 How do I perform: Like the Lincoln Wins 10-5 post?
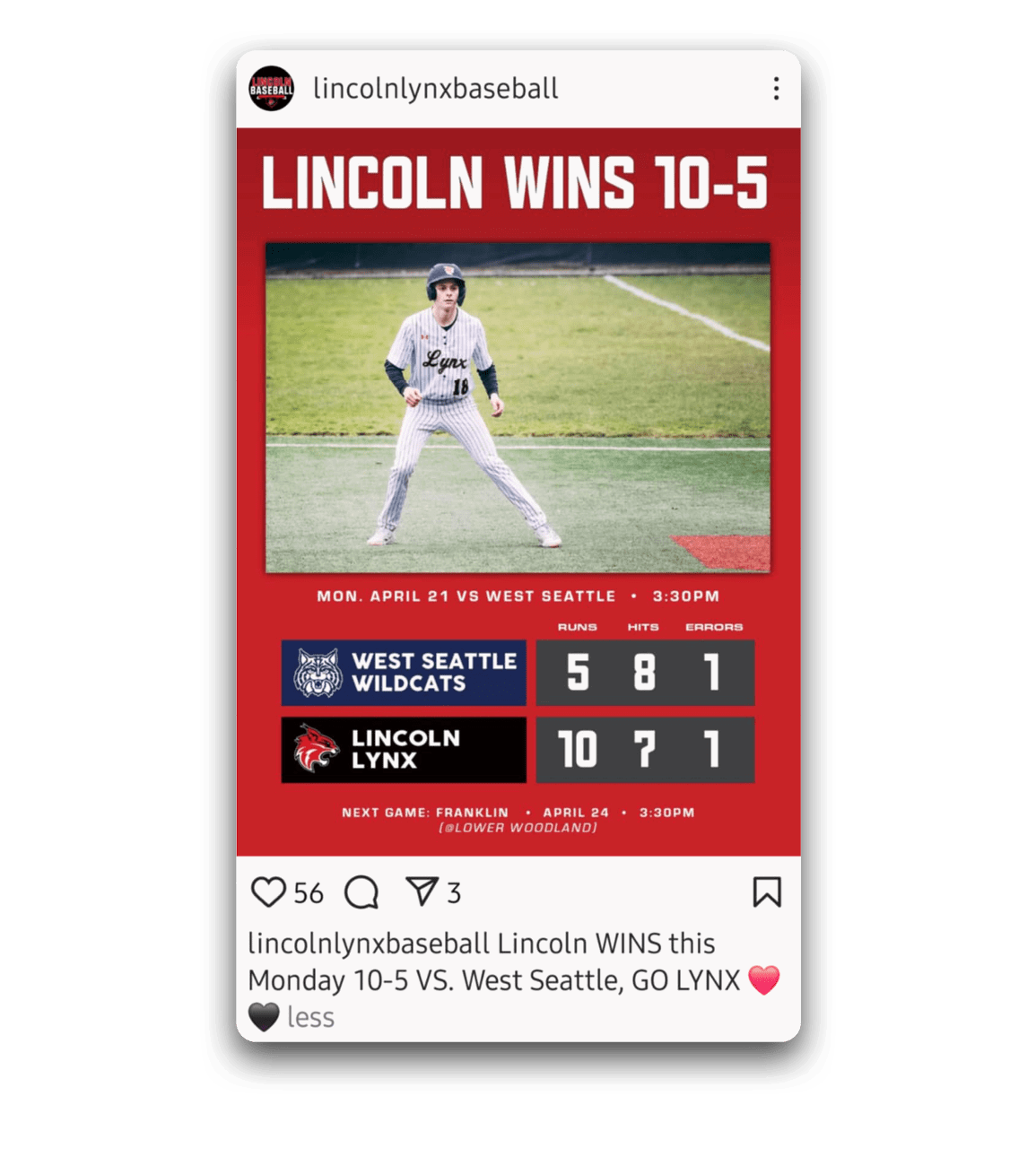(268, 892)
